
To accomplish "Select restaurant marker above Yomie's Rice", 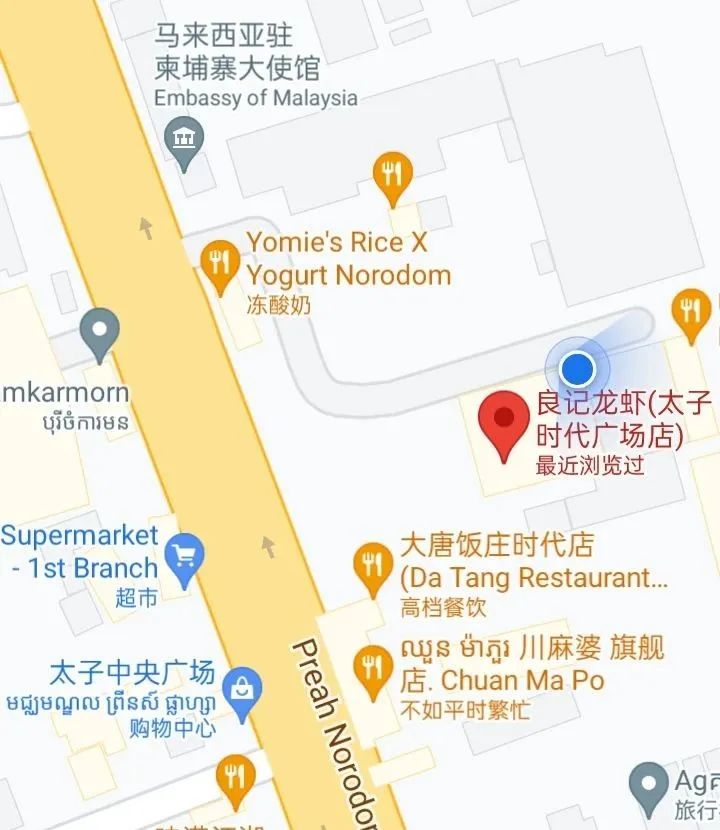I will pyautogui.click(x=392, y=175).
